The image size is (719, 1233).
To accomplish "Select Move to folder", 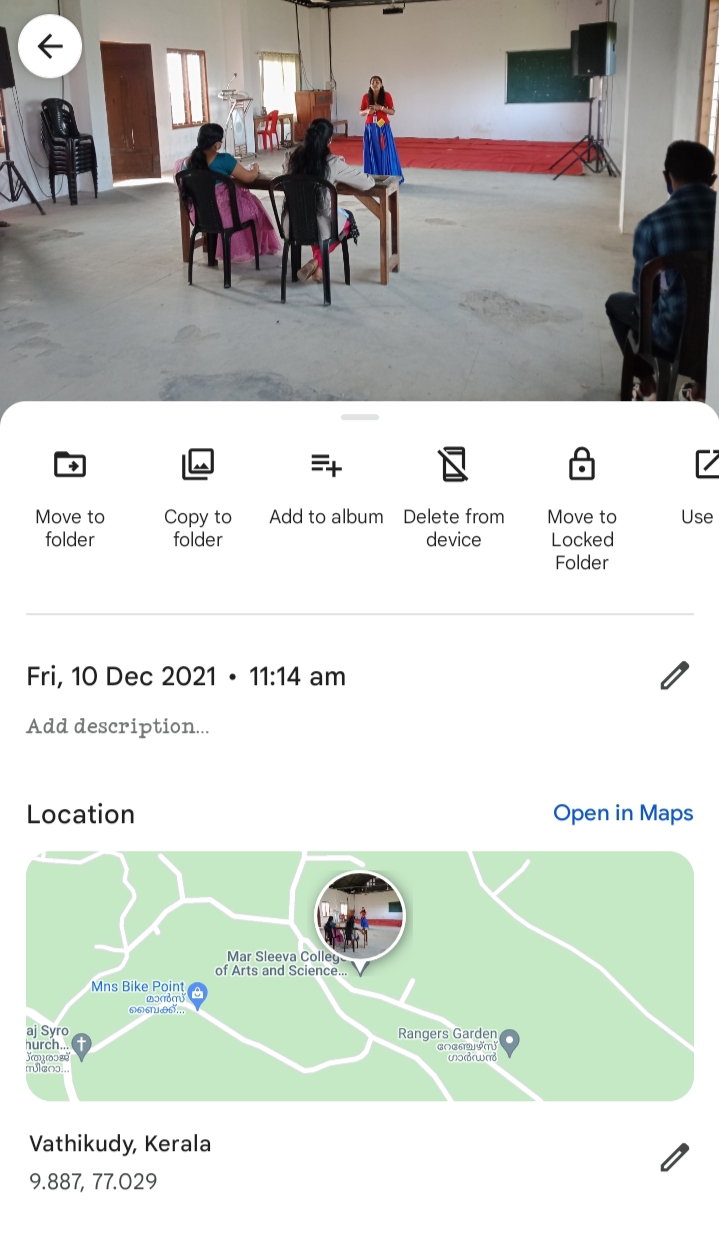I will click(70, 498).
